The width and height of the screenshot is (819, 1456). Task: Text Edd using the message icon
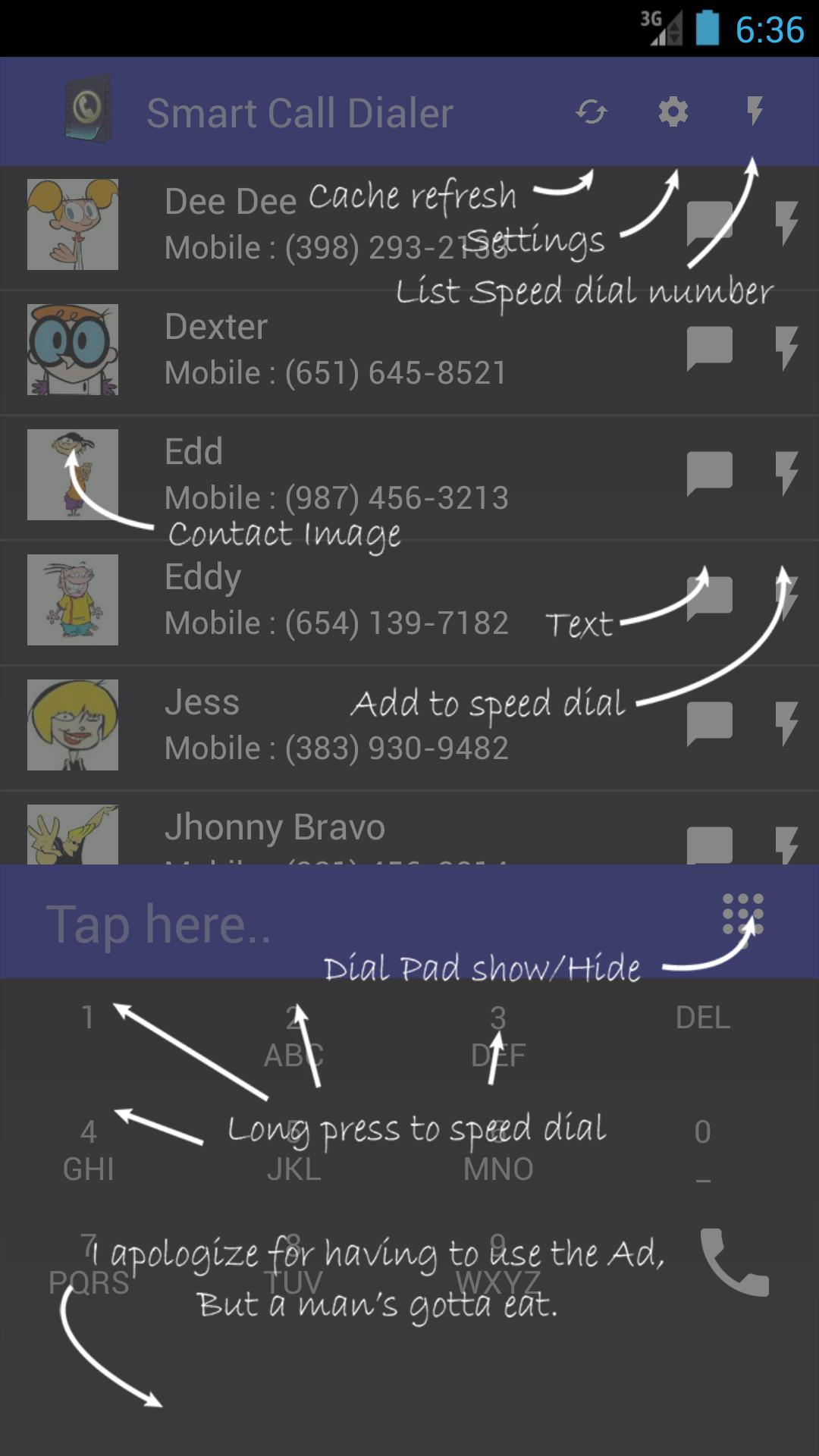tap(709, 474)
